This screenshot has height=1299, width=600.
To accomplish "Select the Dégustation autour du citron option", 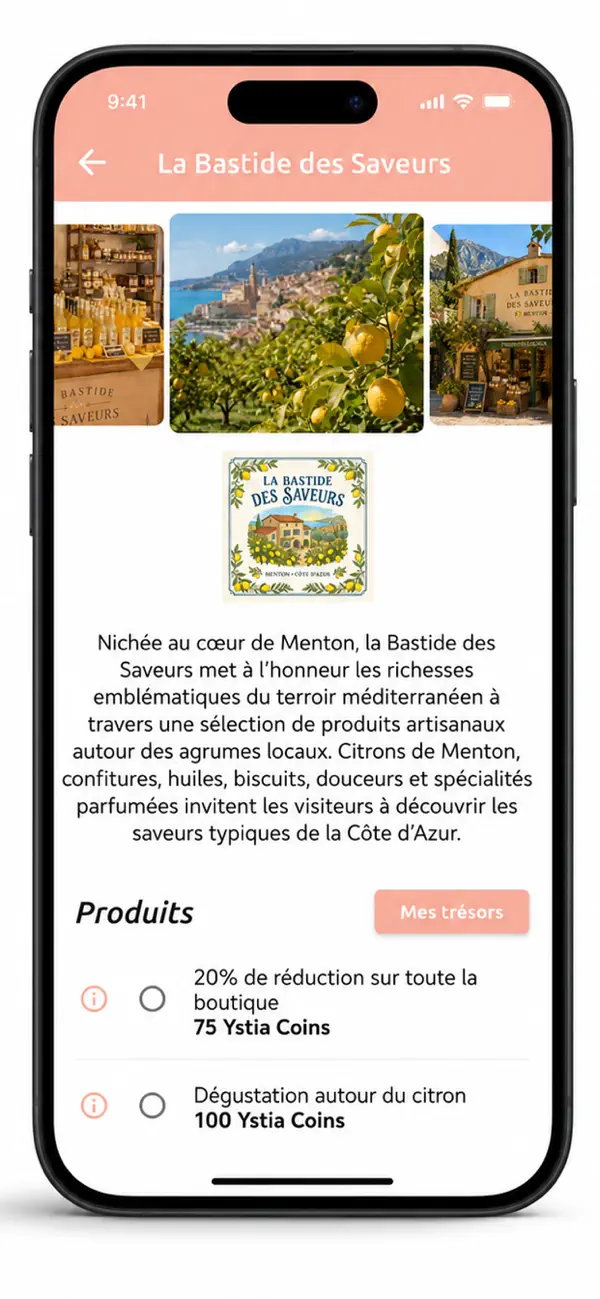I will [152, 1105].
